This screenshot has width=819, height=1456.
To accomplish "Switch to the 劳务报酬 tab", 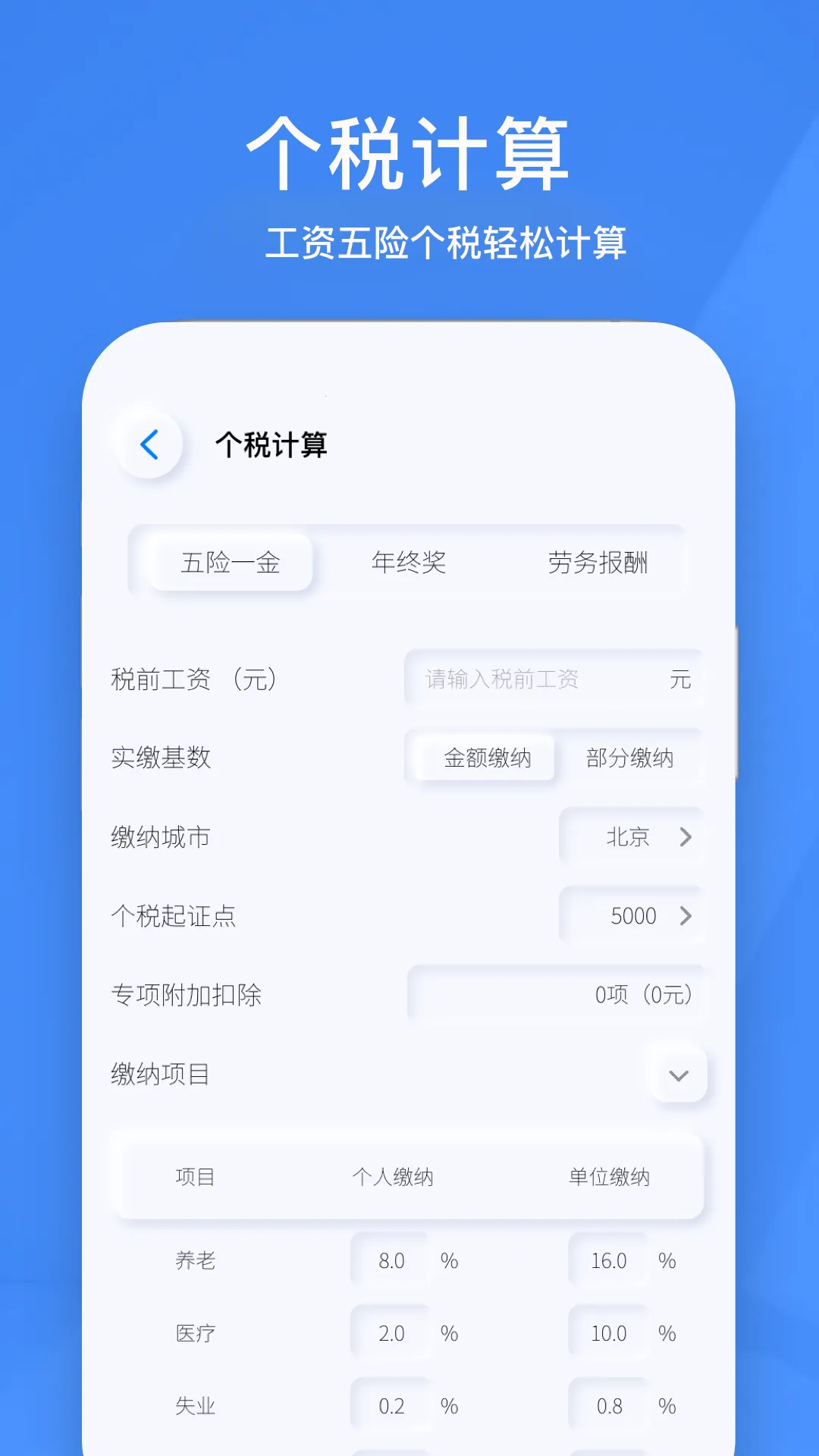I will tap(598, 562).
